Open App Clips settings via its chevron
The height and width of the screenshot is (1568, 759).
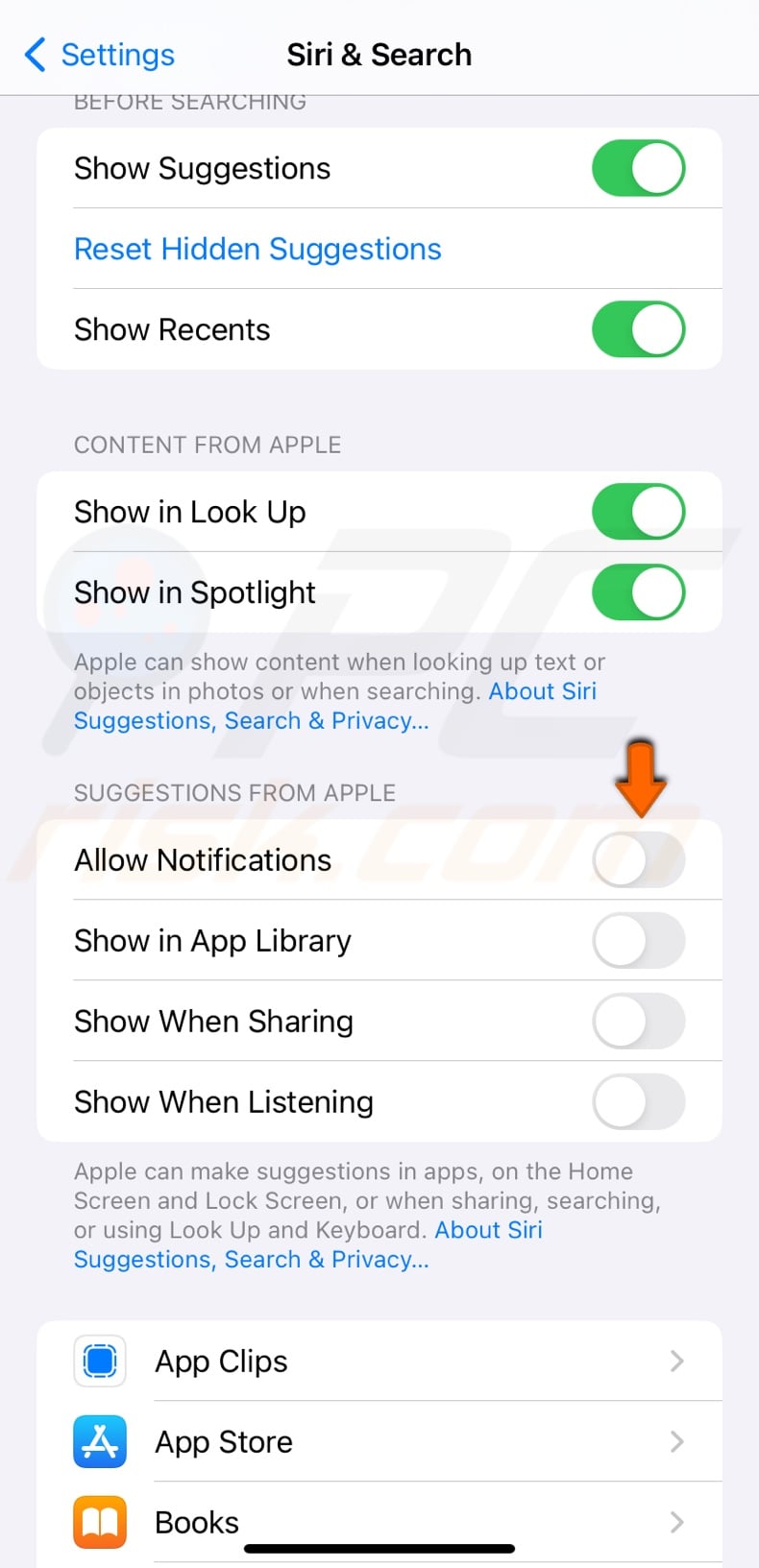[676, 1361]
